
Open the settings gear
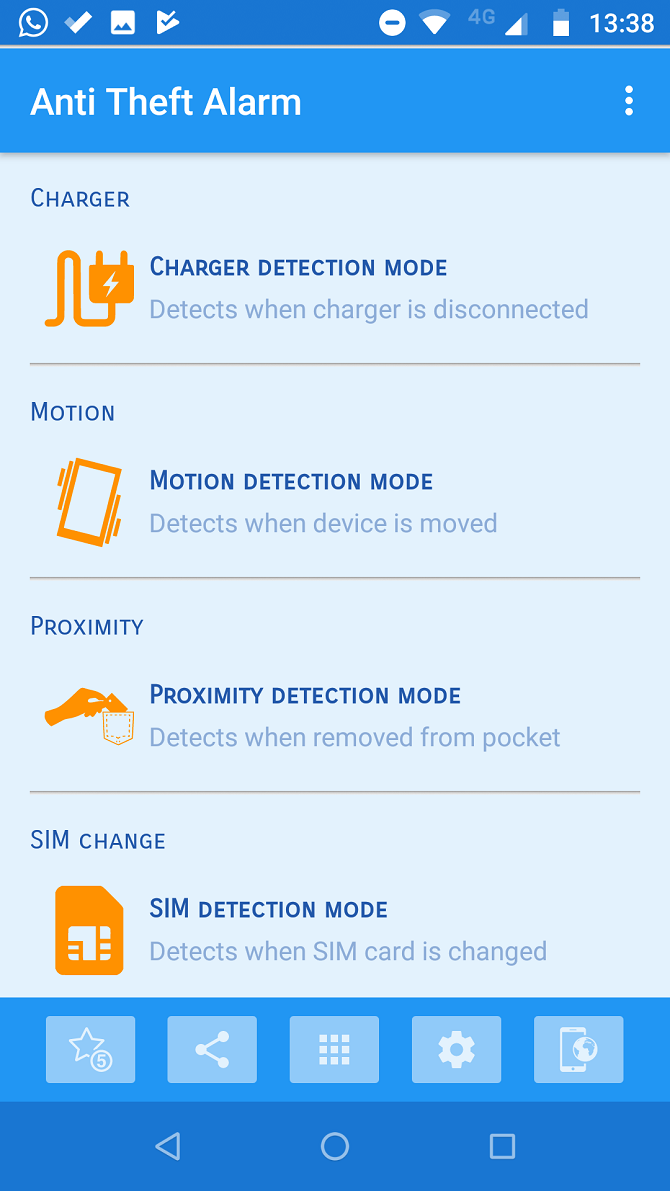[x=456, y=1049]
